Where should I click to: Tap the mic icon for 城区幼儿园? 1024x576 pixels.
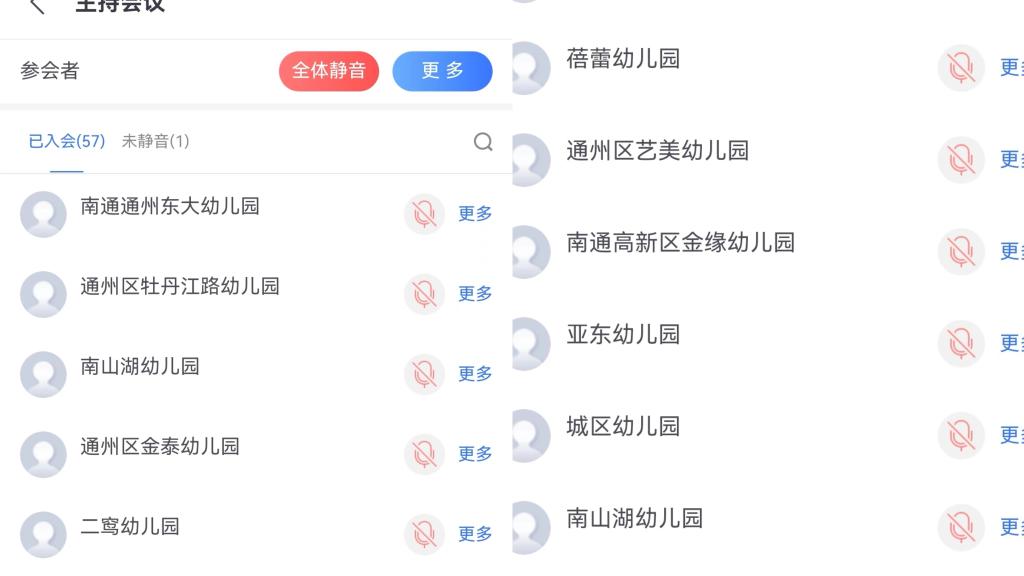pyautogui.click(x=961, y=435)
